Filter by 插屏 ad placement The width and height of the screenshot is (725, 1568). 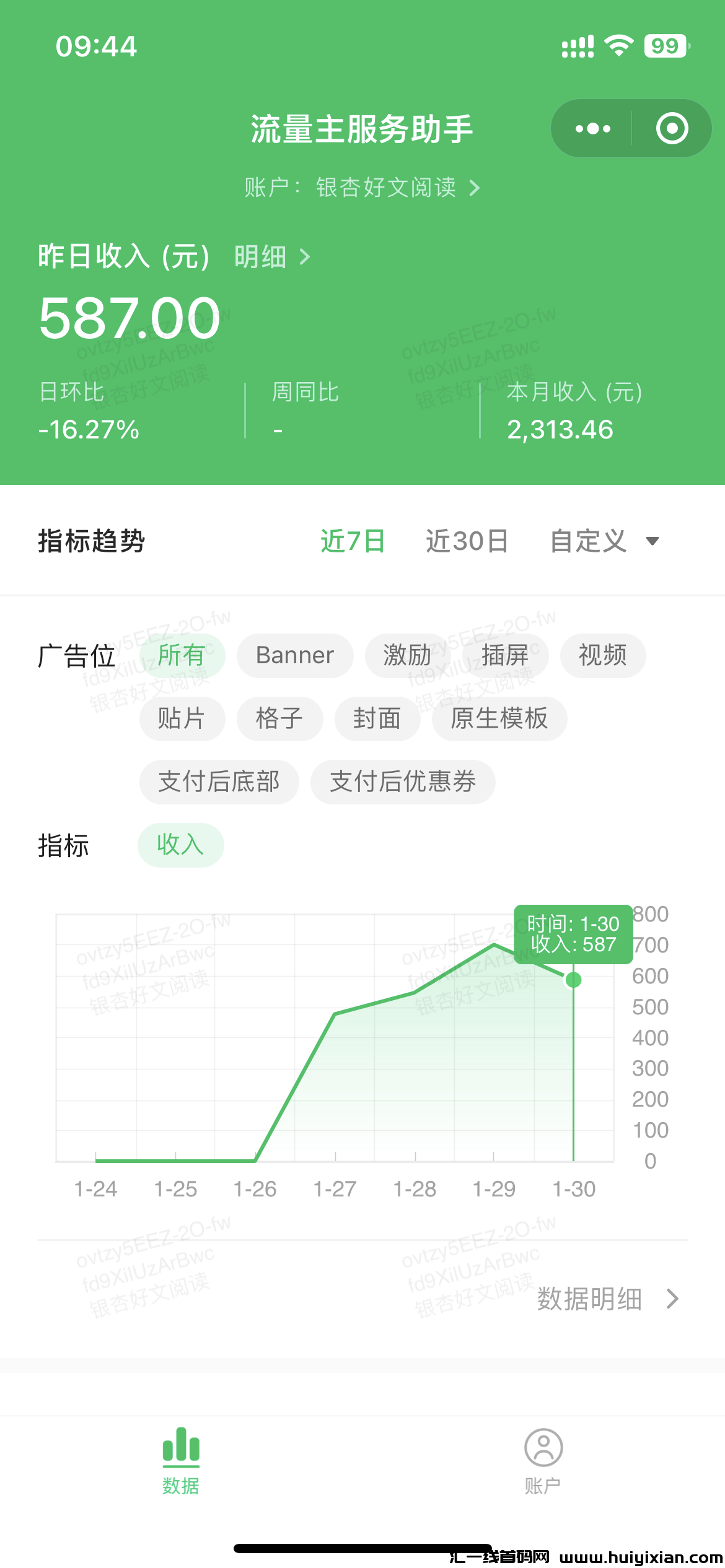(504, 655)
